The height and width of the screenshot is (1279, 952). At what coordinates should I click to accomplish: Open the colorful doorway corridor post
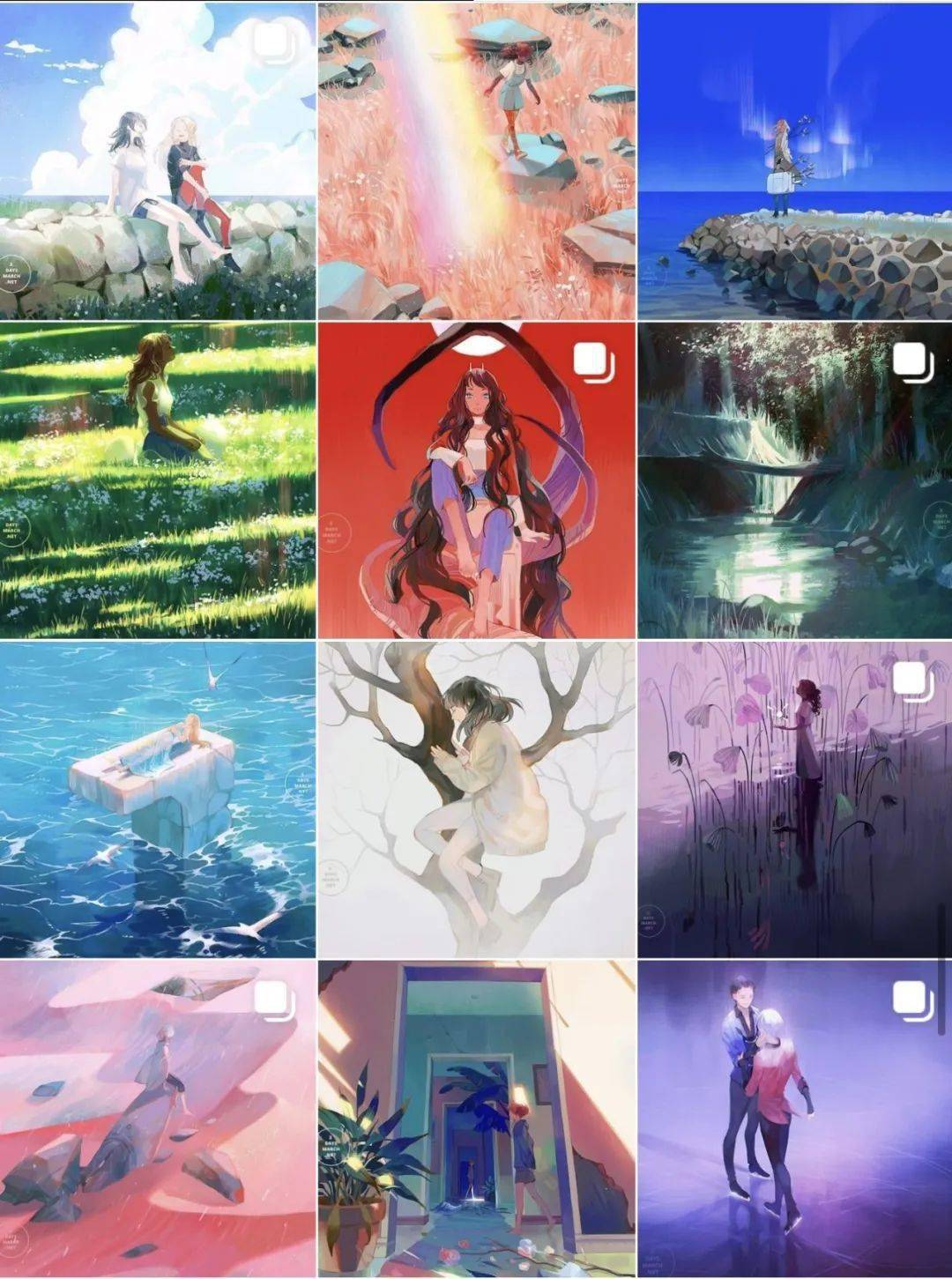click(x=476, y=1118)
